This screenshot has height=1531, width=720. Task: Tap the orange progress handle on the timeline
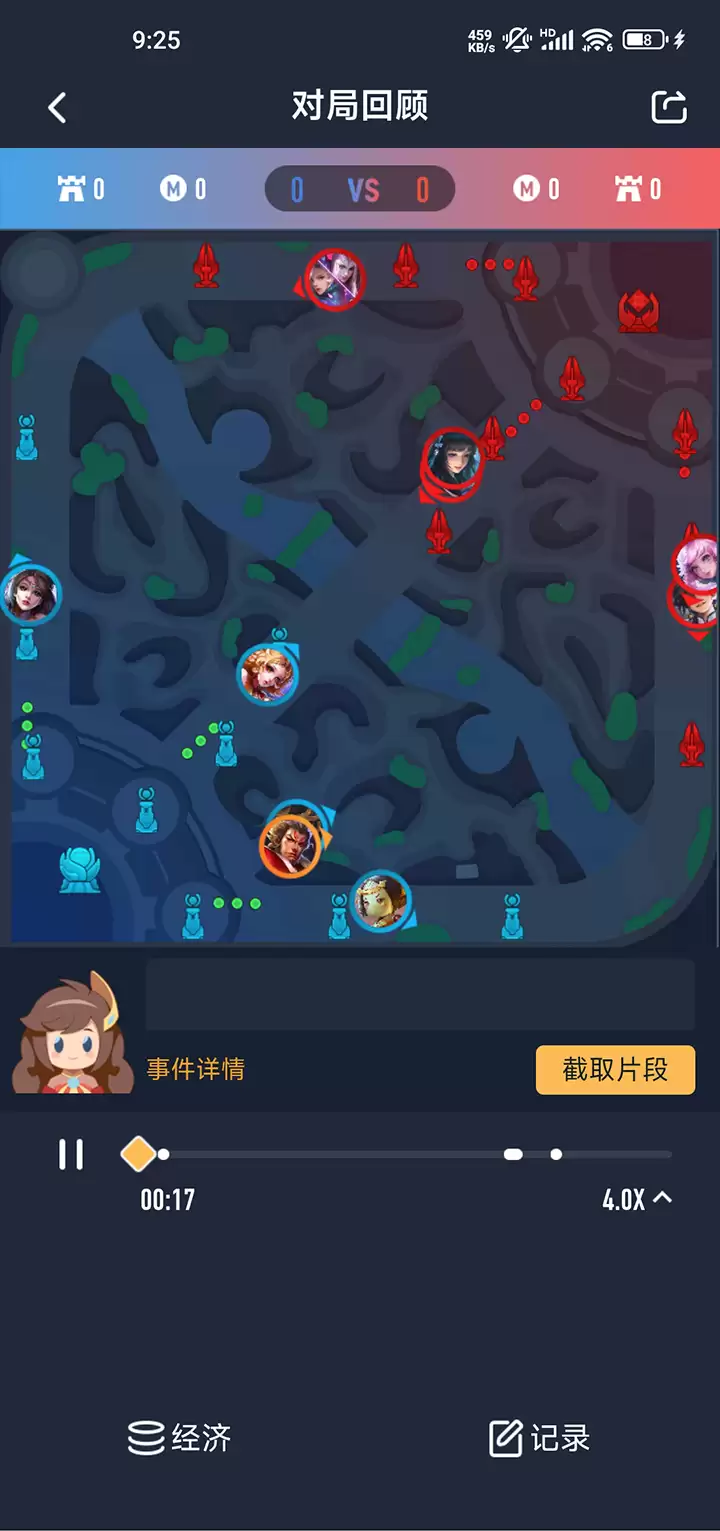138,1154
